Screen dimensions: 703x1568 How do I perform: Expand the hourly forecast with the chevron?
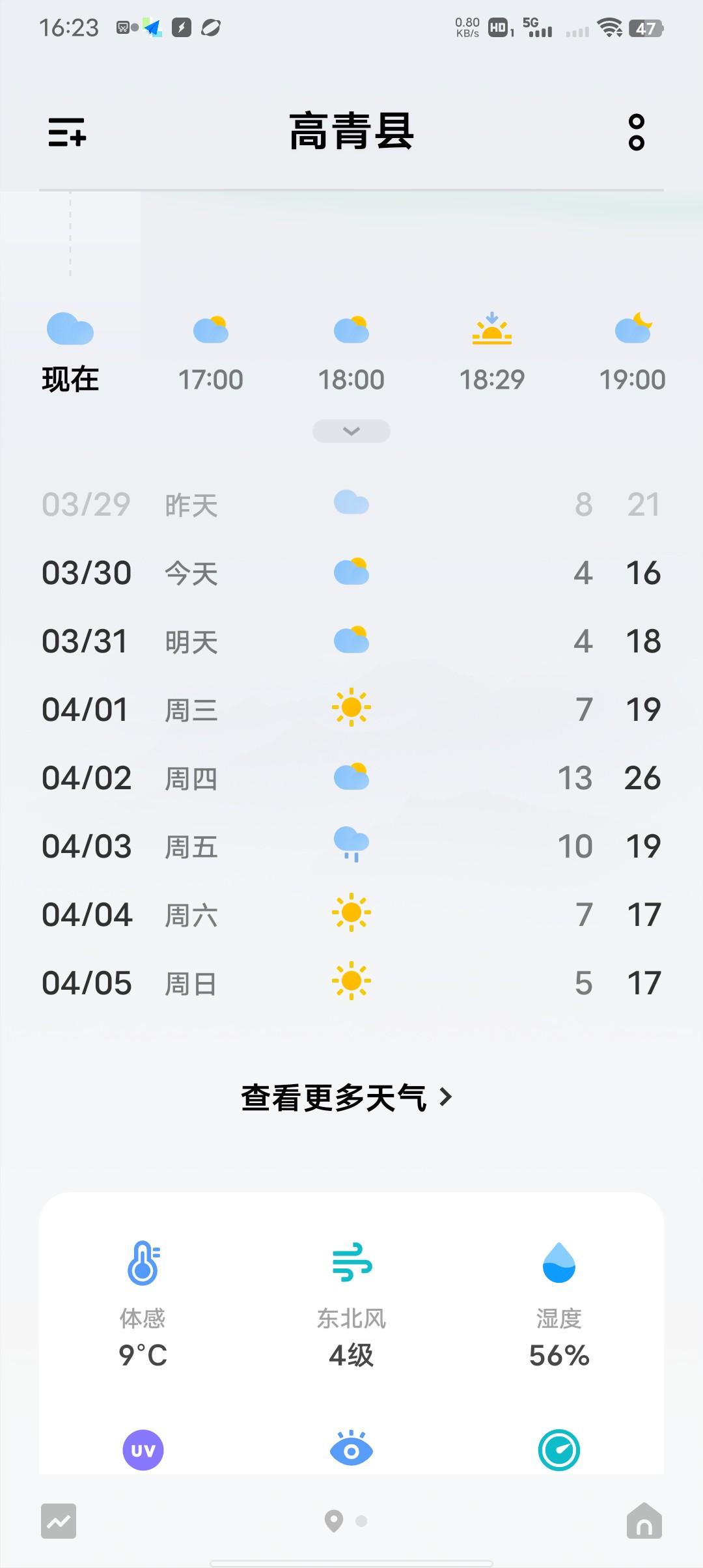[x=351, y=431]
